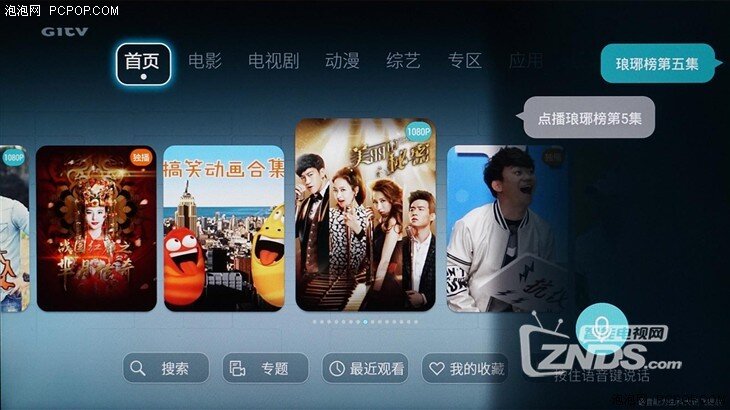Open the 专区 tab
Screen dimensions: 730x410
click(x=465, y=61)
